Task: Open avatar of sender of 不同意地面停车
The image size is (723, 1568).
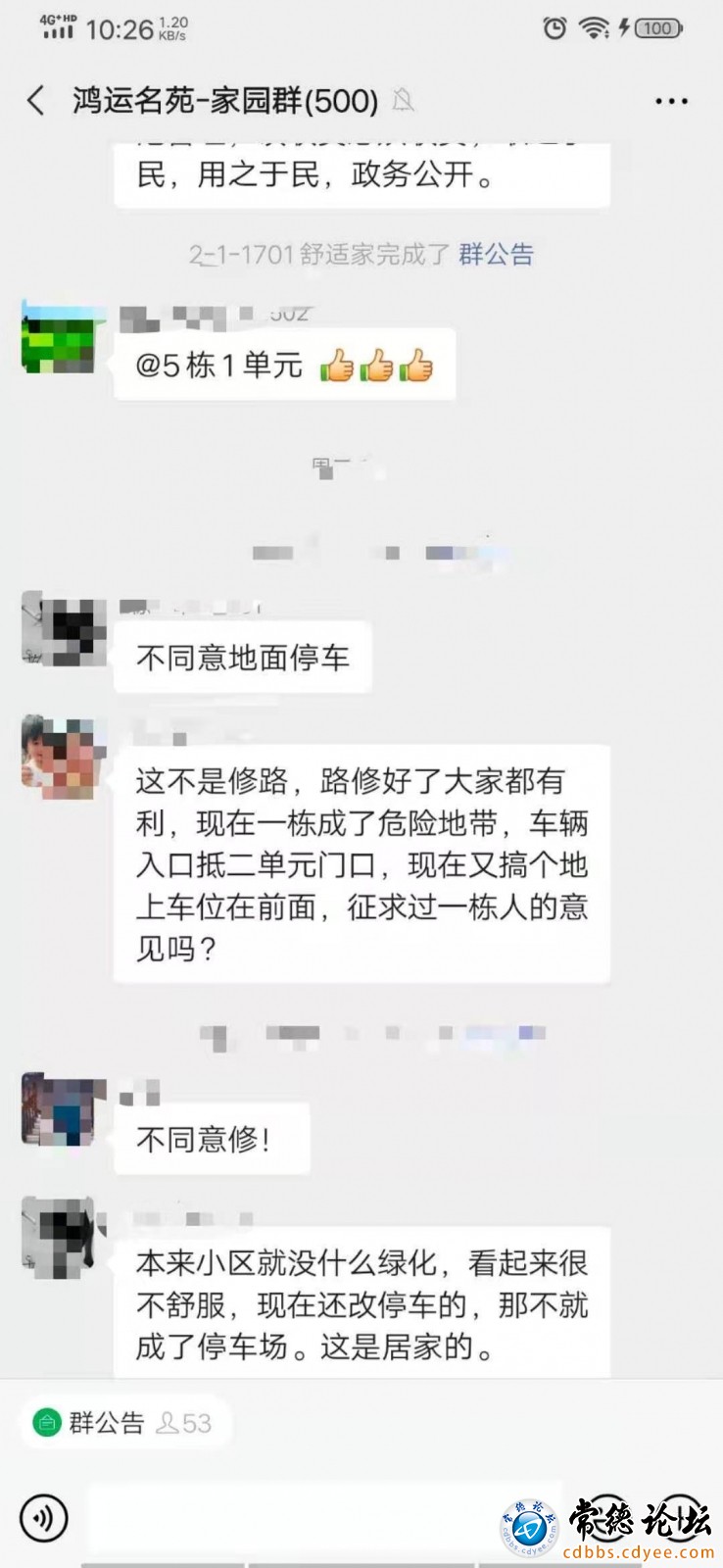Action: point(65,629)
